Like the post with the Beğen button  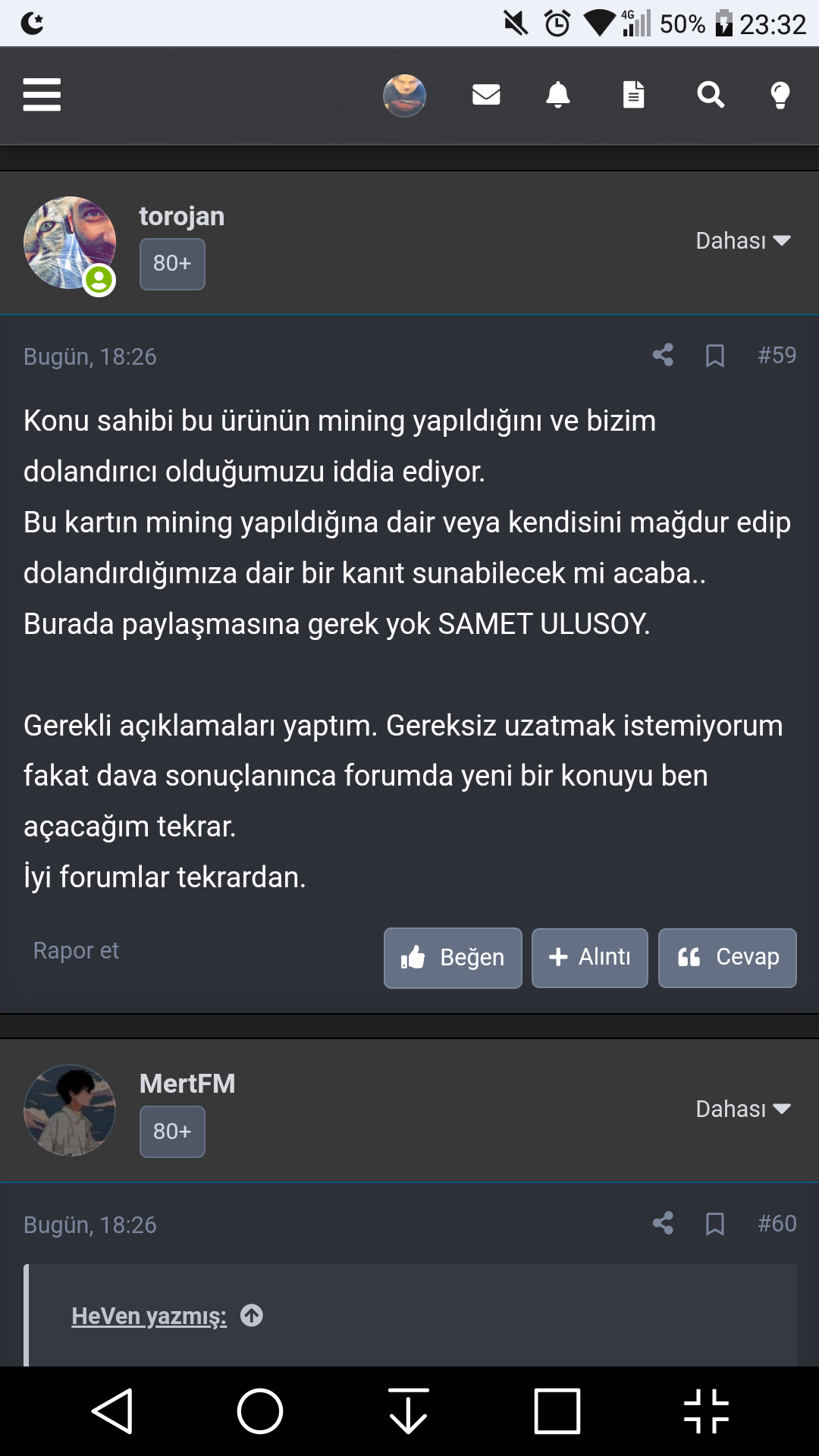click(453, 958)
